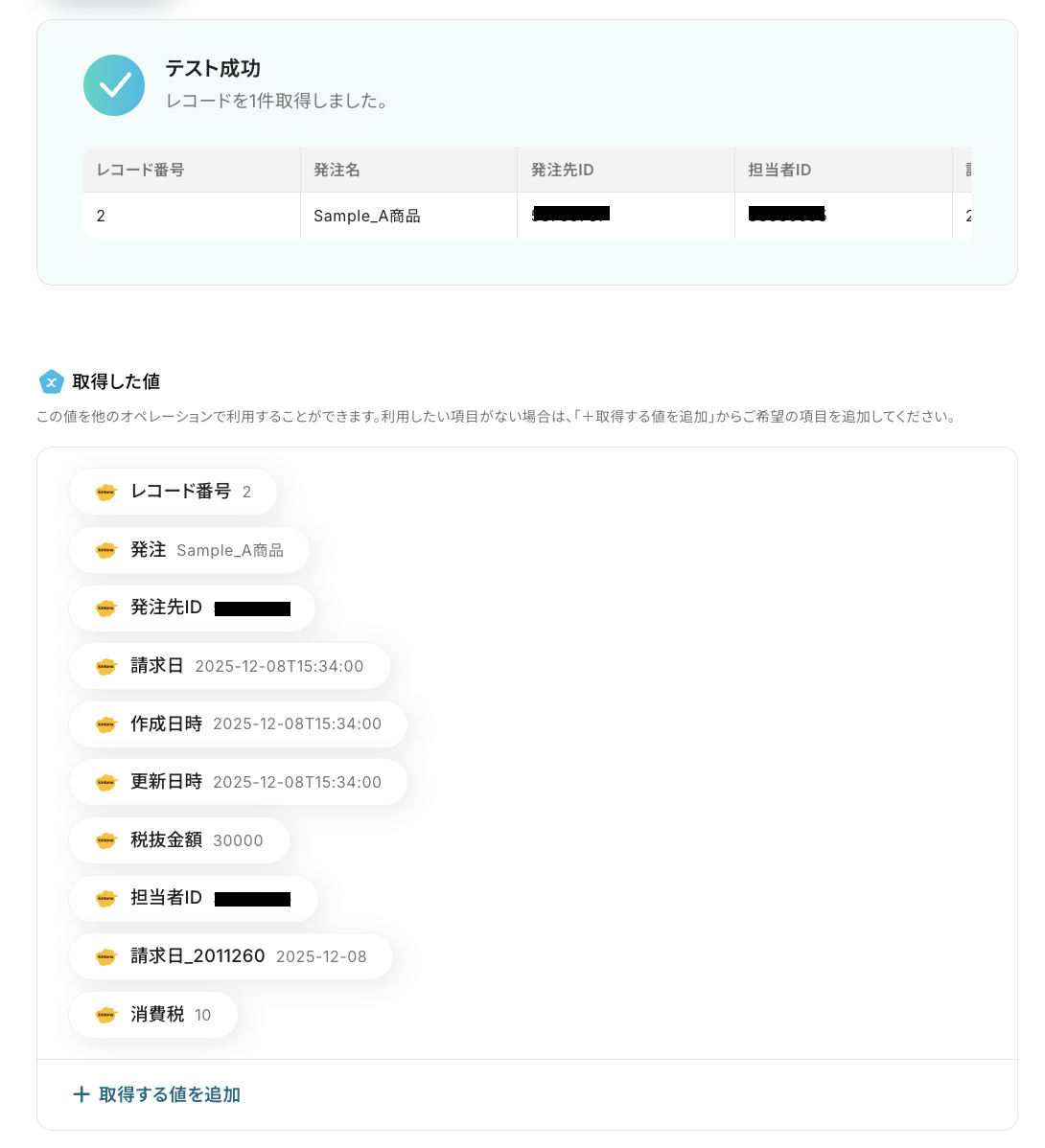Tap the 発注先ID value chip
This screenshot has height=1148, width=1045.
[x=192, y=608]
